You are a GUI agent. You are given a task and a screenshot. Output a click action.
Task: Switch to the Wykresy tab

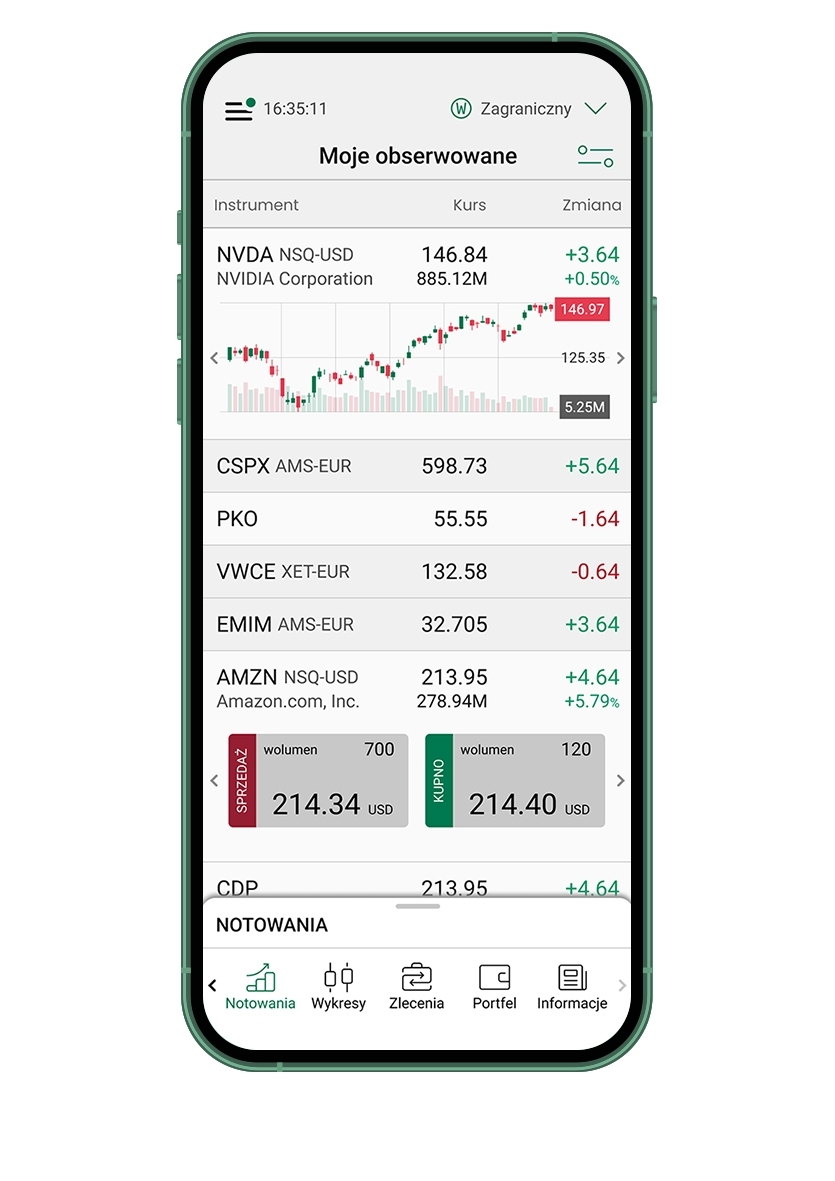pyautogui.click(x=338, y=987)
